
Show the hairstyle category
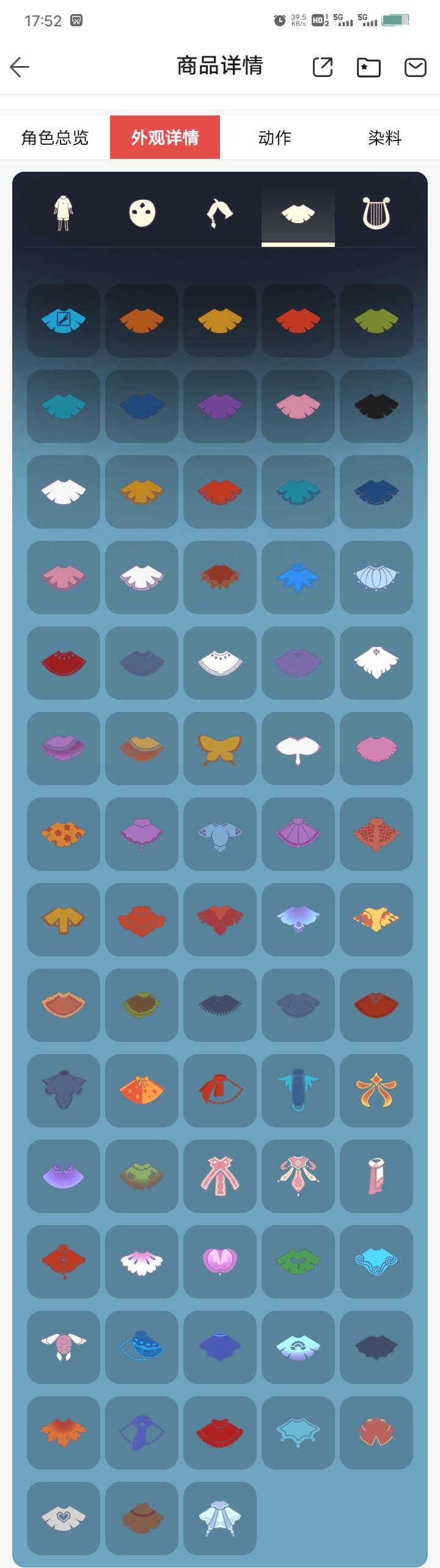point(220,214)
